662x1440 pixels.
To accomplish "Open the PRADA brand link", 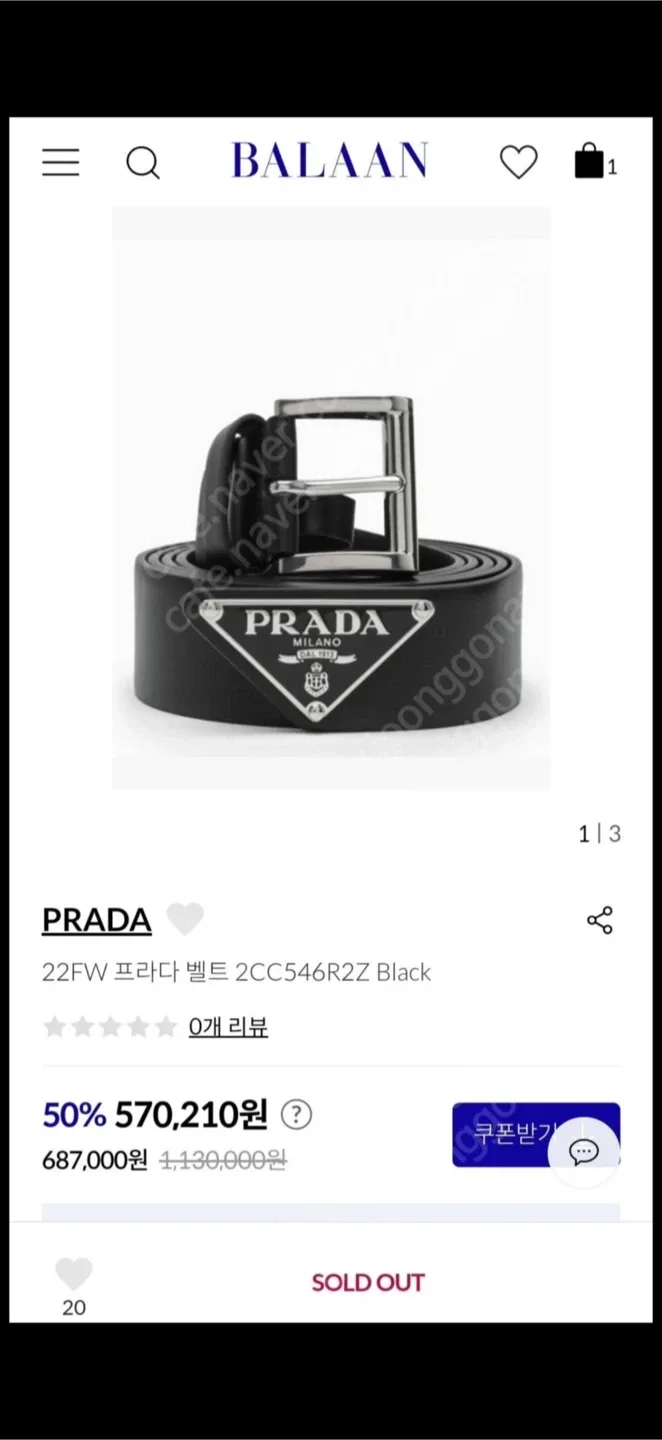I will pyautogui.click(x=96, y=919).
